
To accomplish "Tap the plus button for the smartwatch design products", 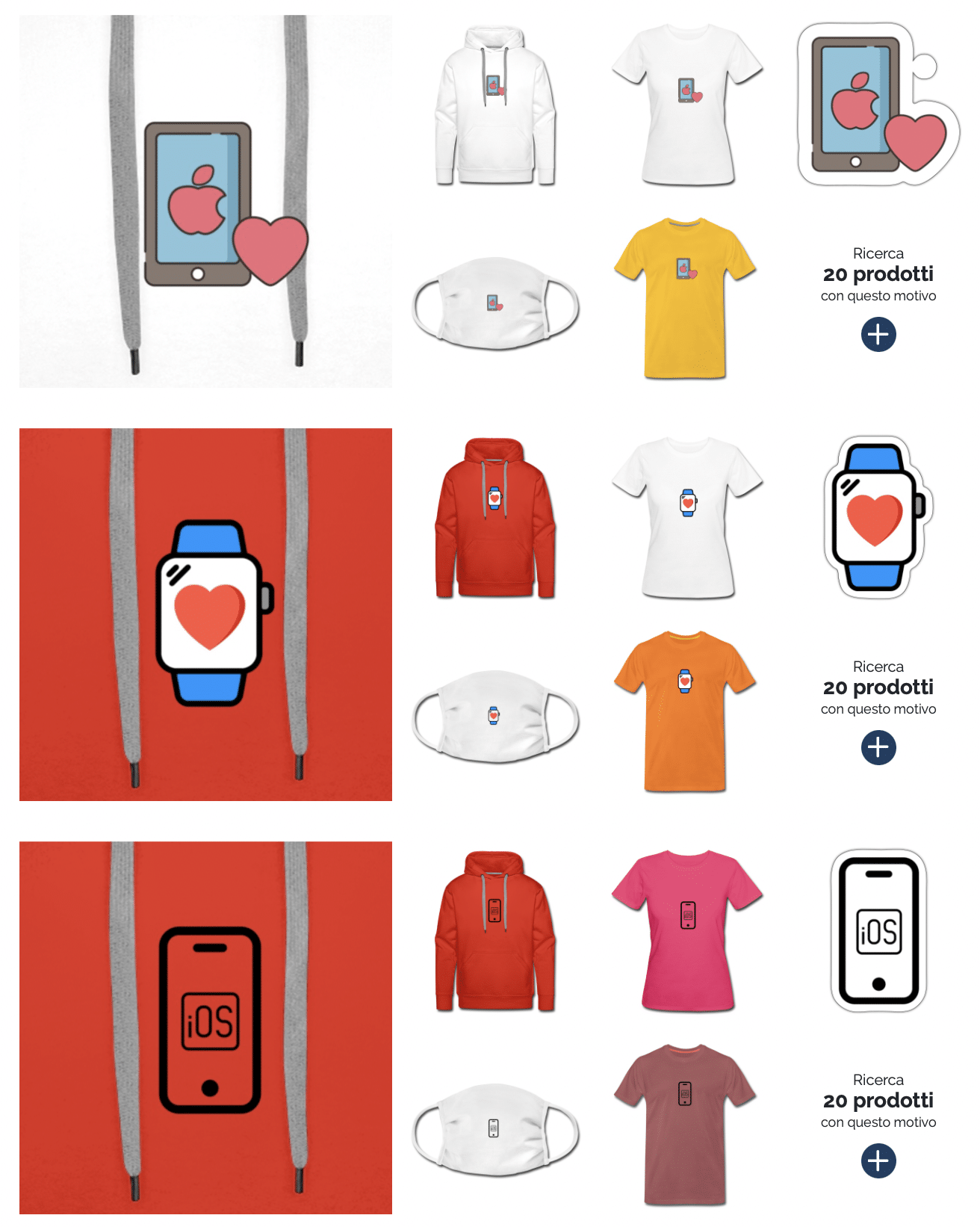I will click(x=878, y=747).
